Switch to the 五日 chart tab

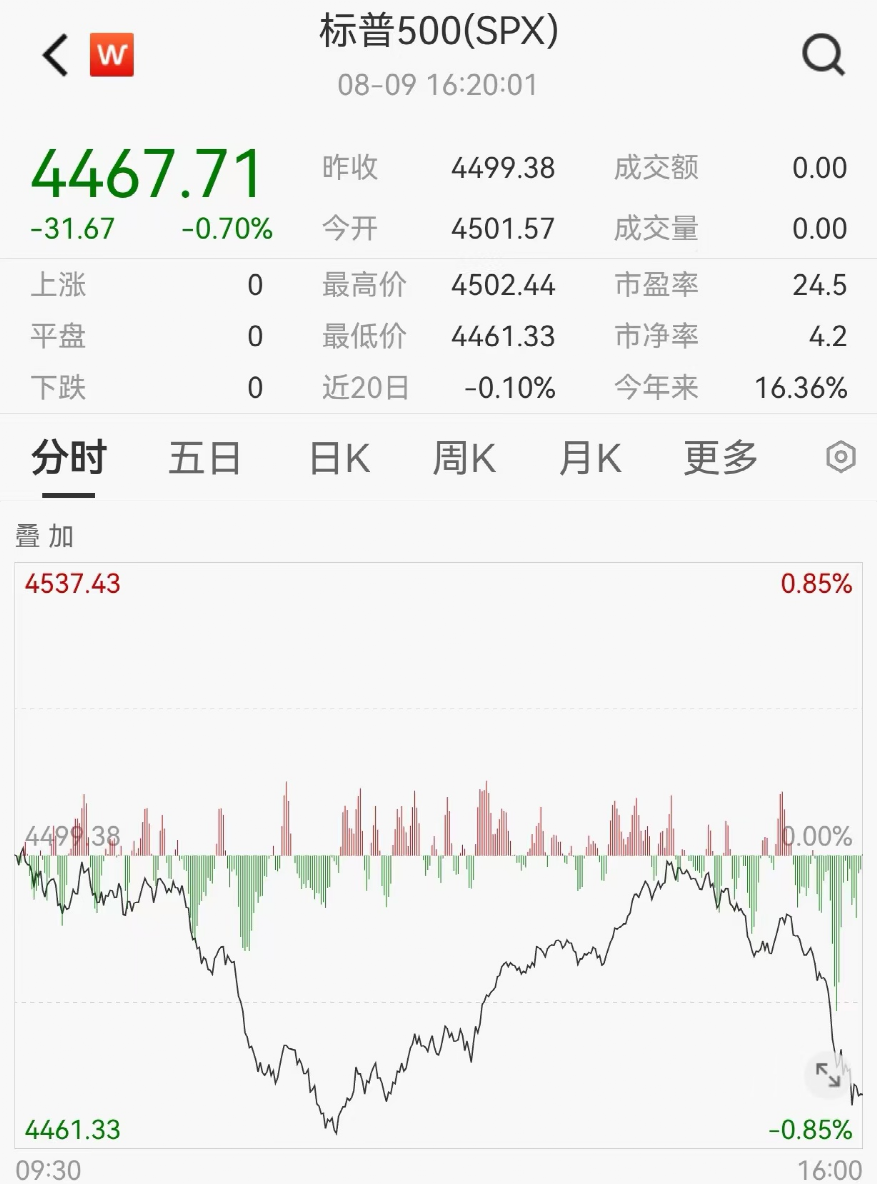coord(203,457)
